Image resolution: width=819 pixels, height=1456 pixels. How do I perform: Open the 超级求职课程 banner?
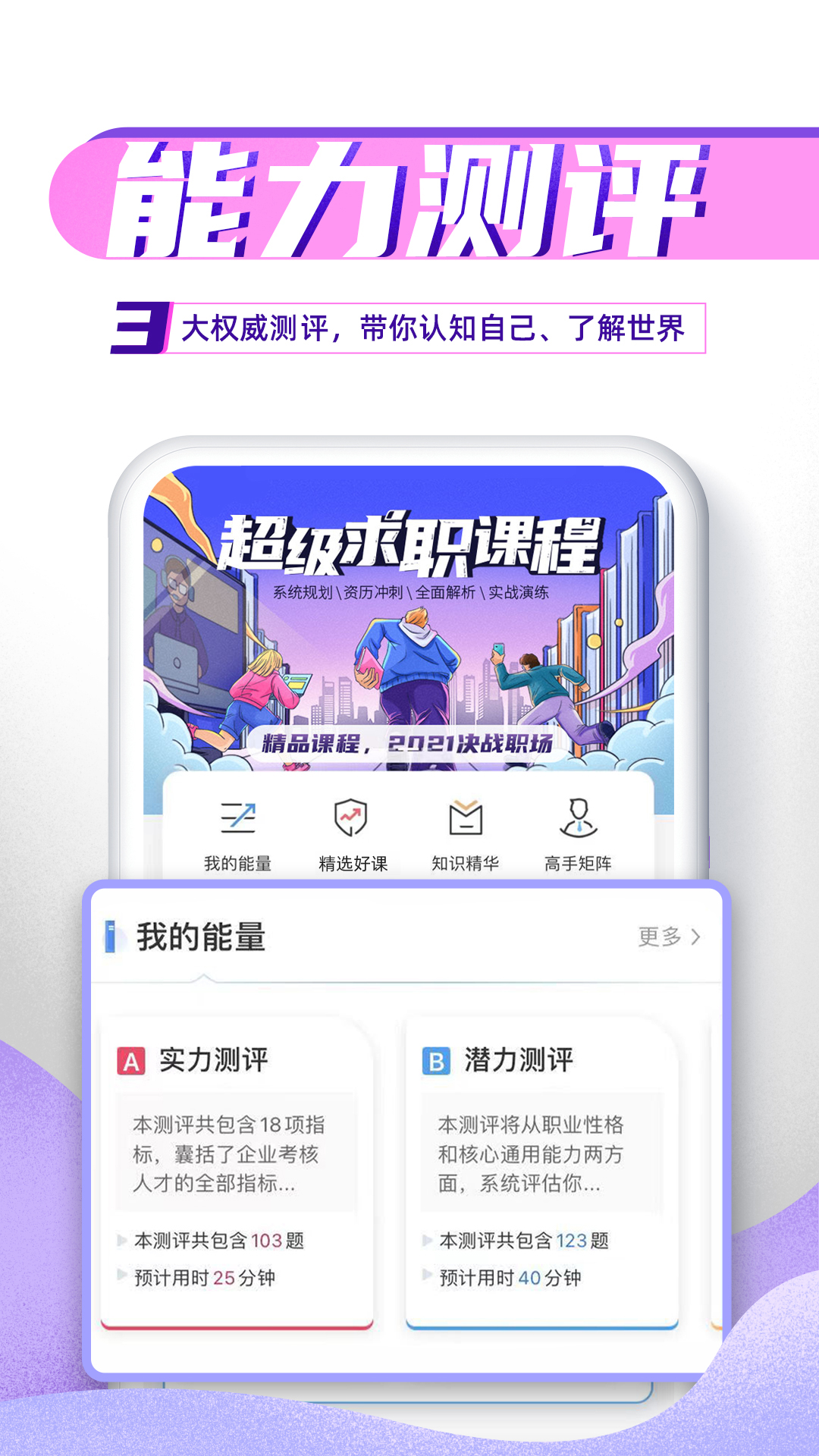409,622
